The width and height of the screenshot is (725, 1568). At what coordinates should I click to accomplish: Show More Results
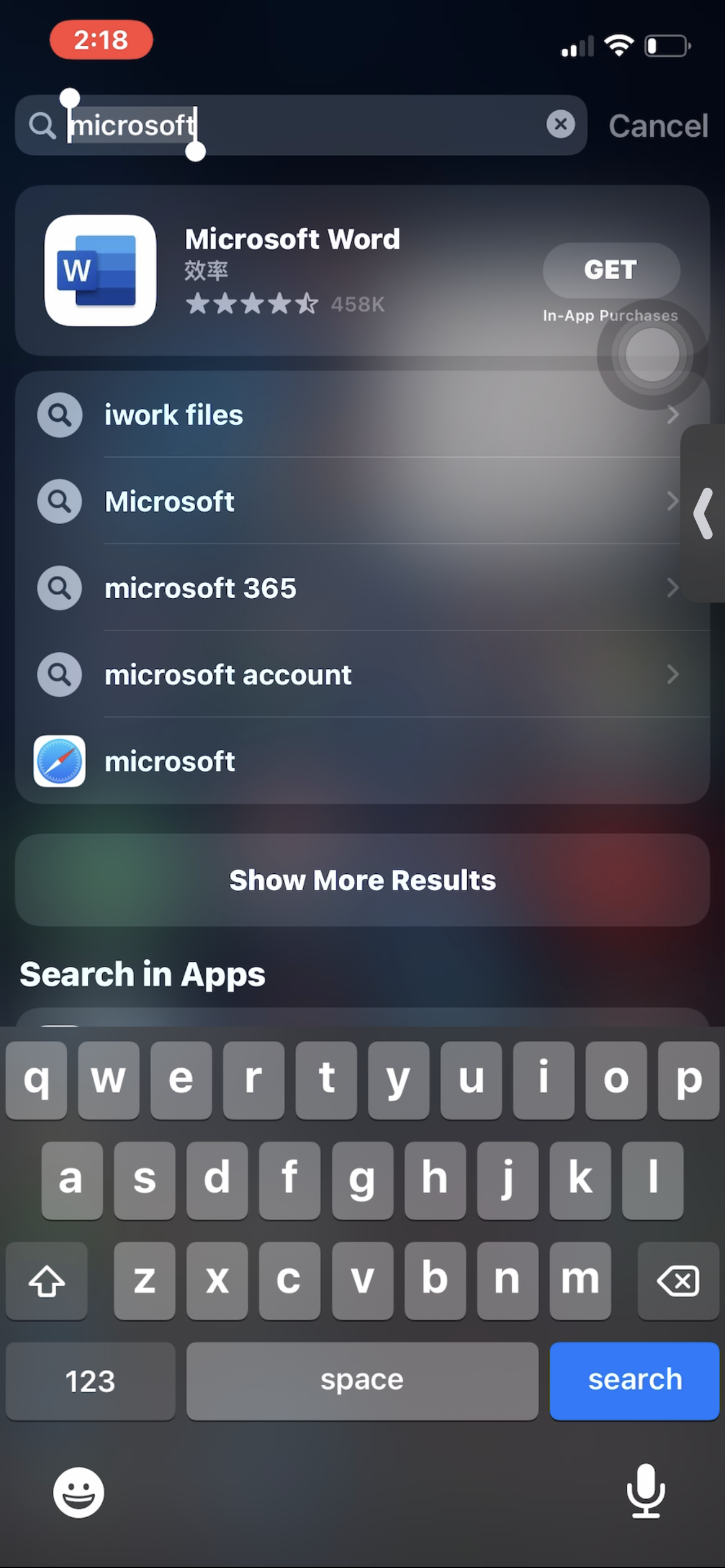(x=362, y=880)
